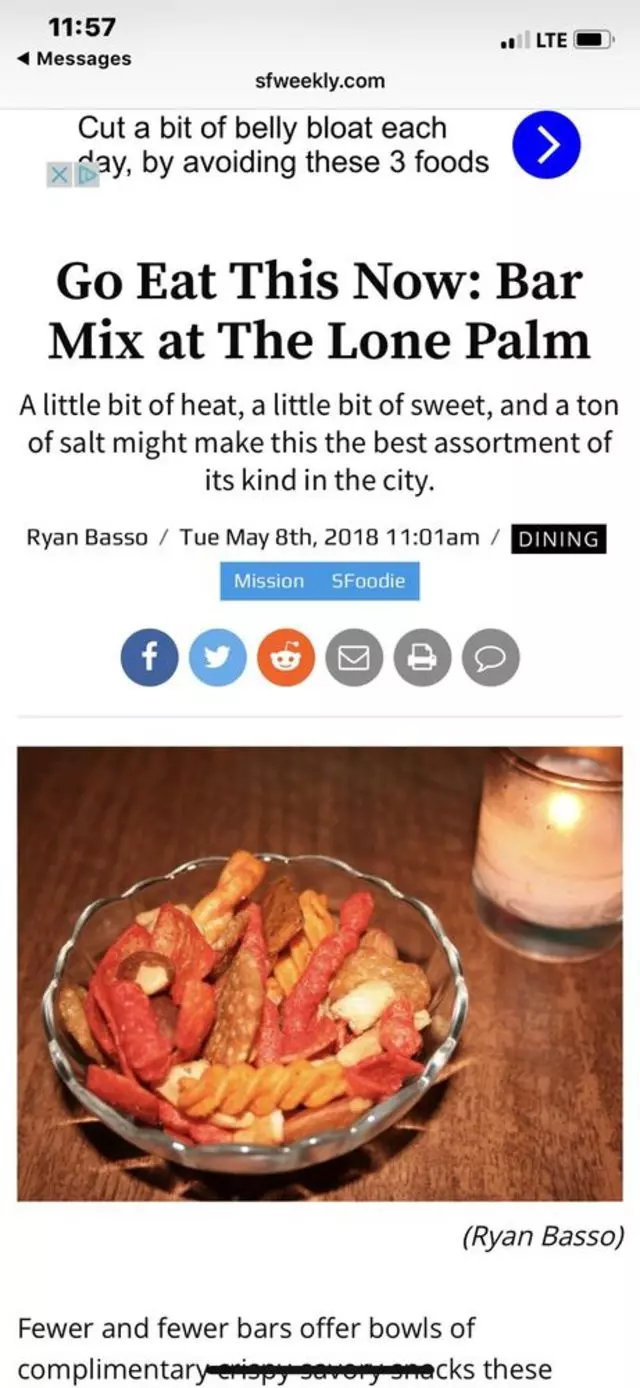The width and height of the screenshot is (640, 1388).
Task: Open the DINING category label
Action: (x=559, y=537)
